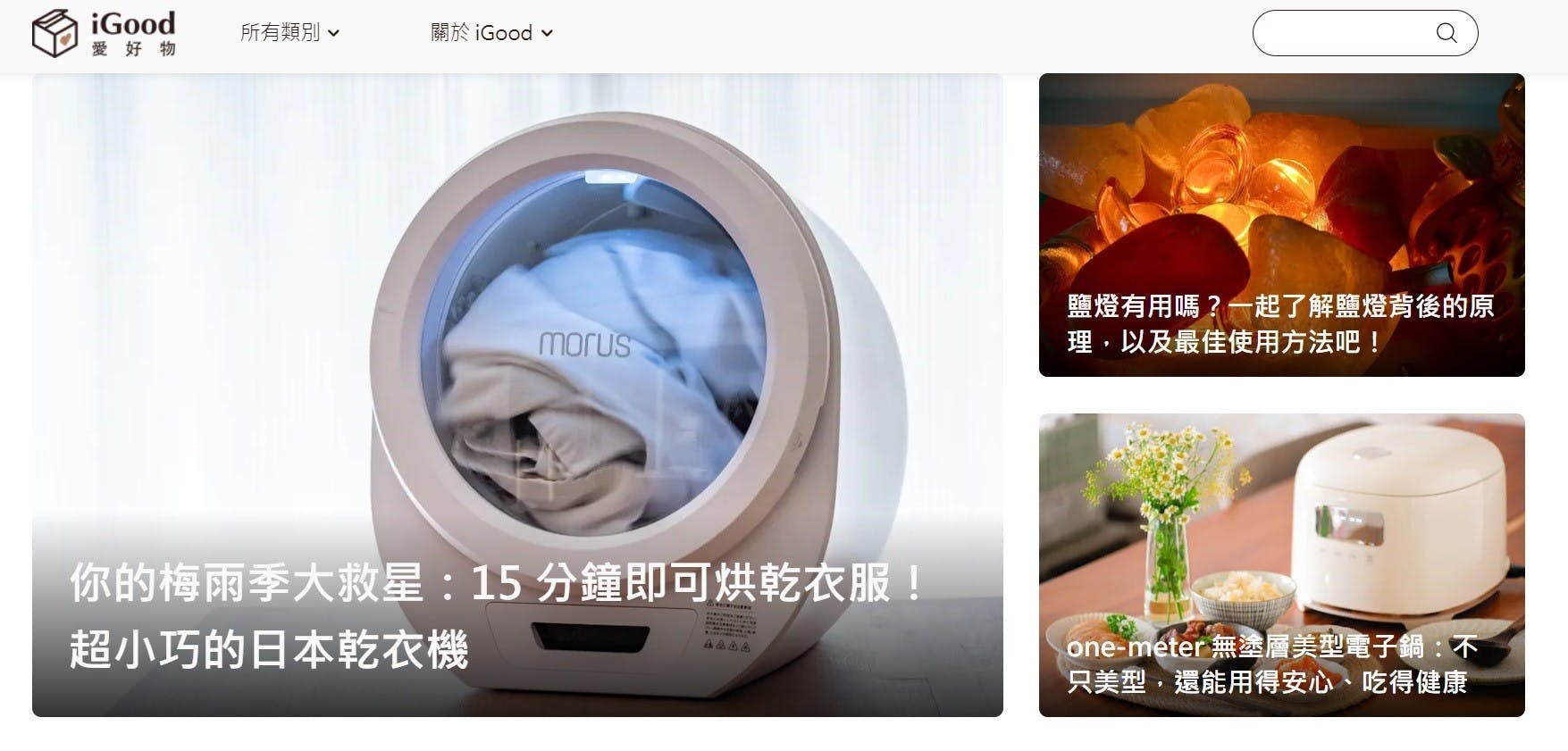Expand the 所有類別 dropdown
The width and height of the screenshot is (1568, 751).
(289, 33)
